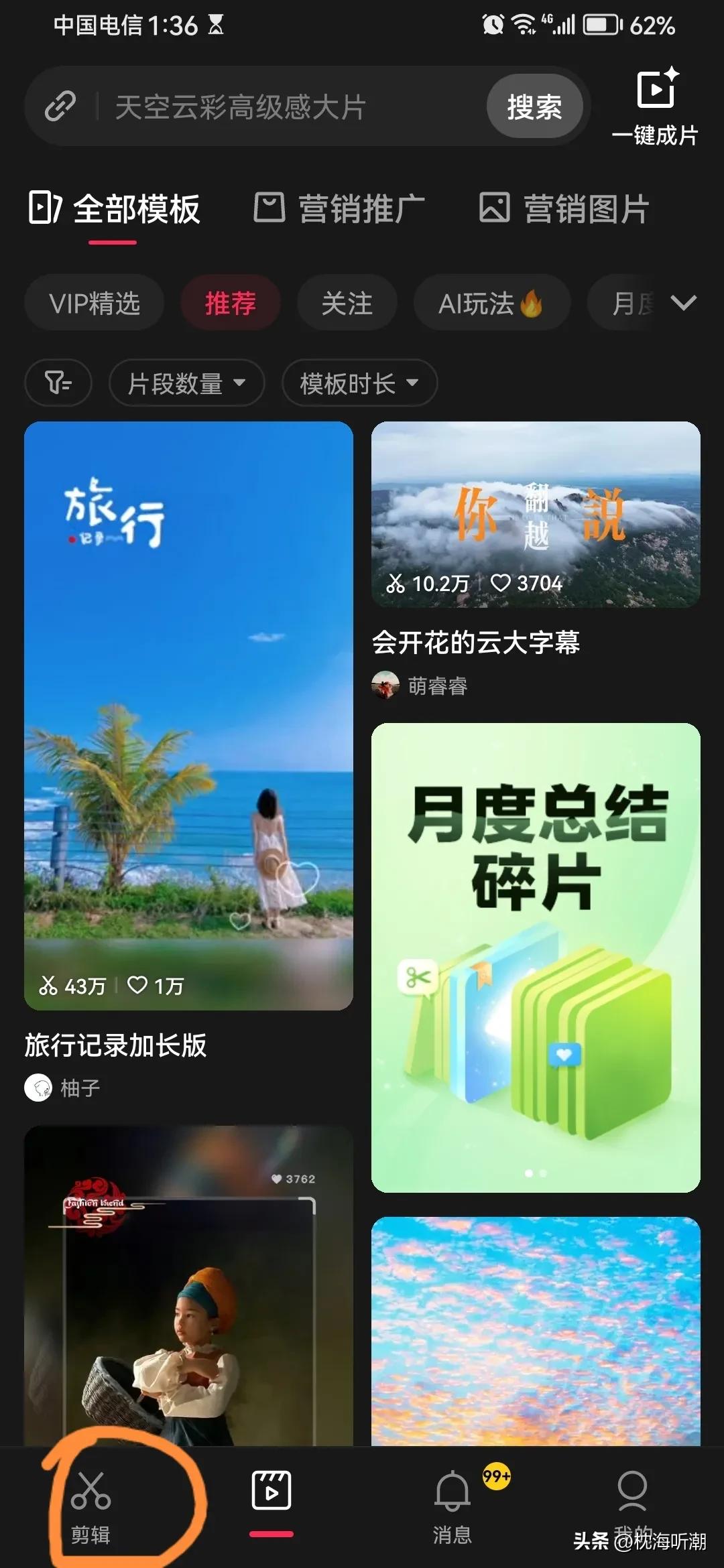Expand the category chips with down chevron
The width and height of the screenshot is (724, 1568).
point(683,303)
